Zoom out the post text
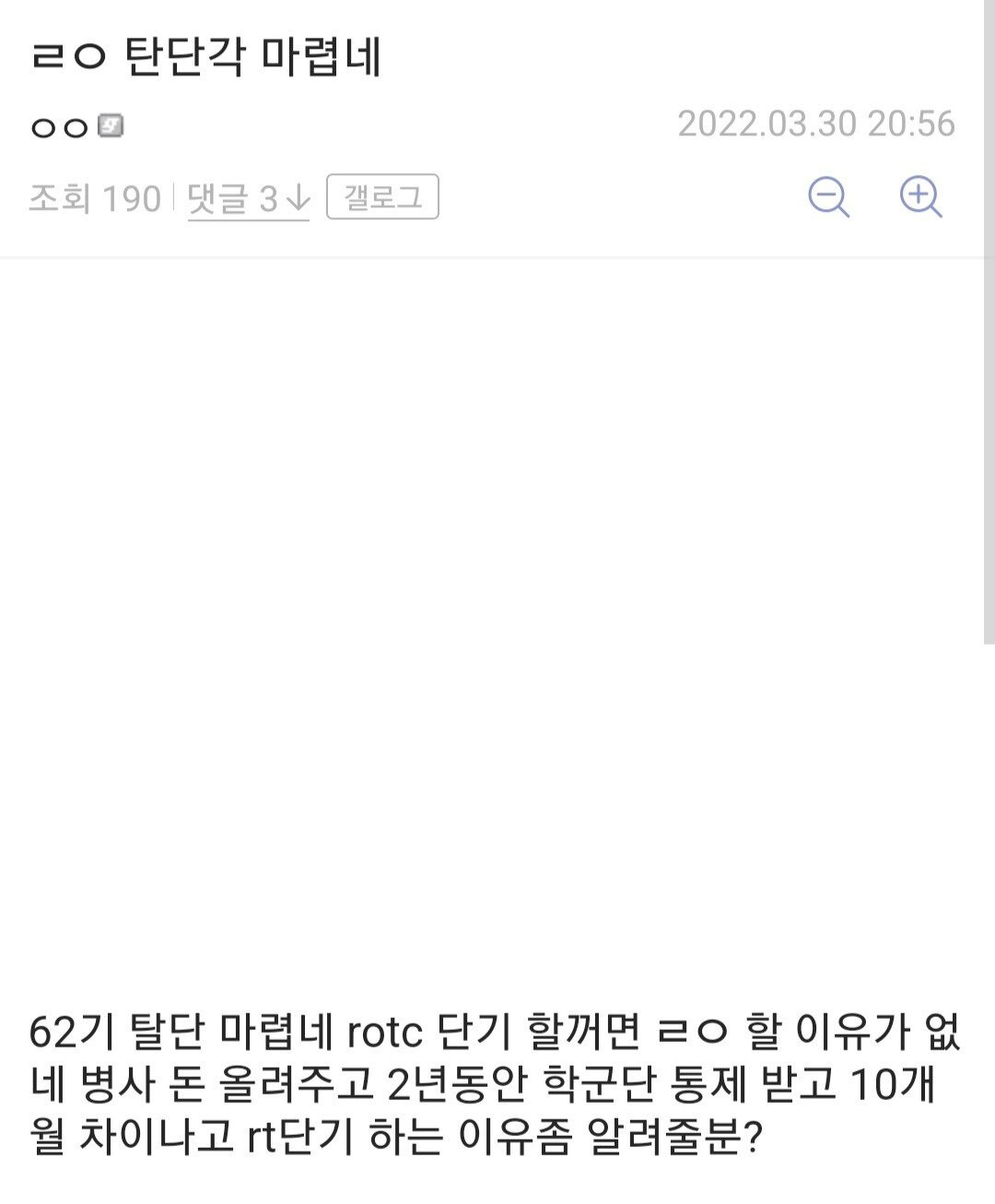The width and height of the screenshot is (995, 1204). pyautogui.click(x=828, y=197)
